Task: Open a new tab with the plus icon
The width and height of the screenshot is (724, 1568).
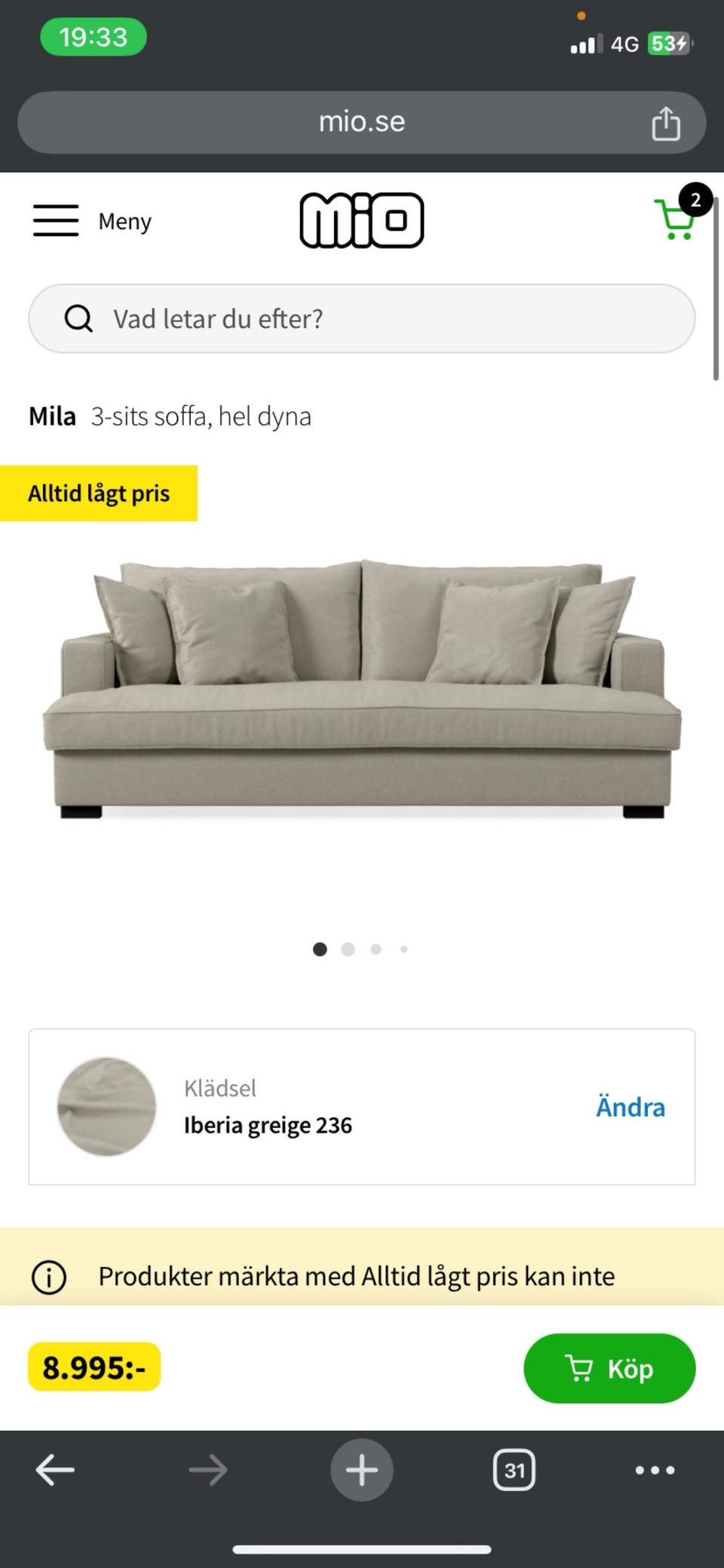Action: pyautogui.click(x=361, y=1469)
